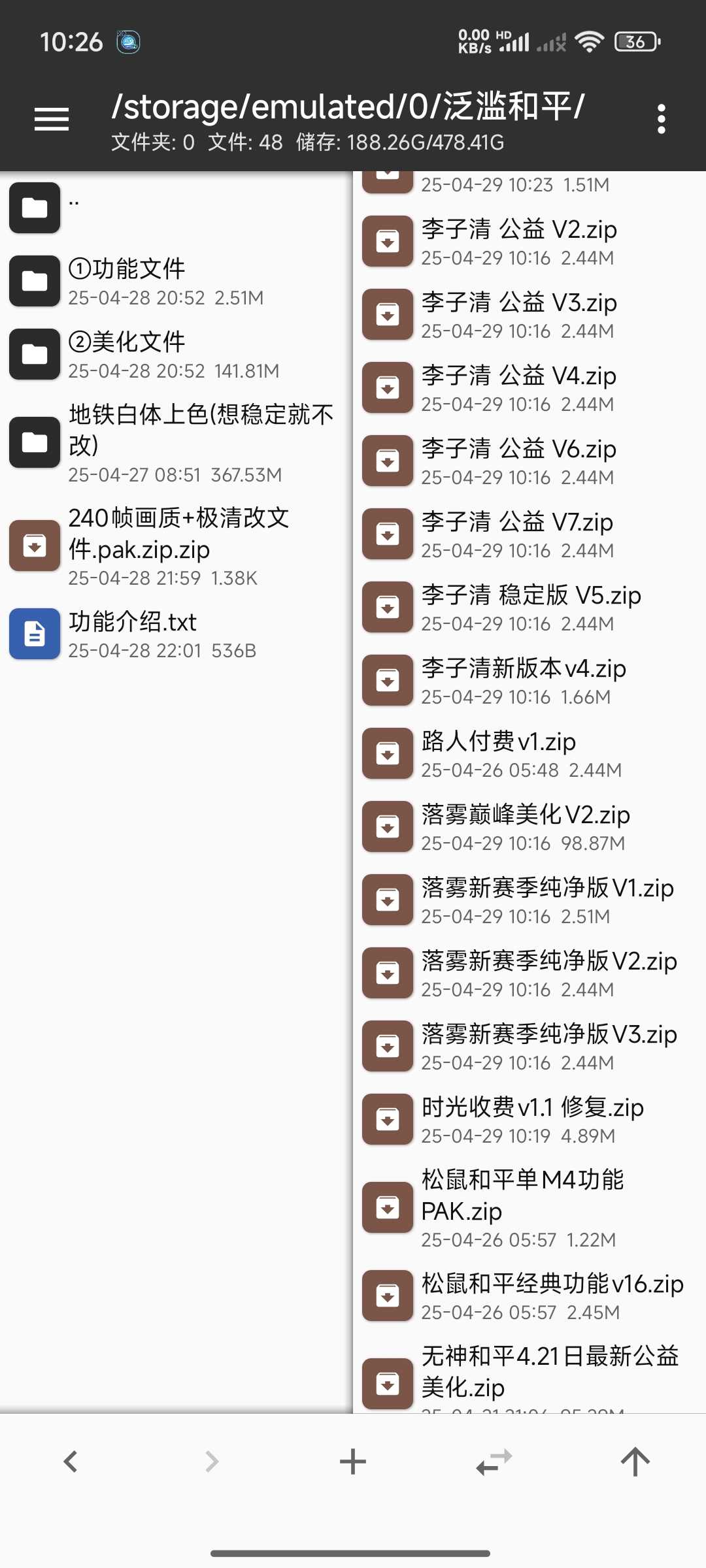Tap the plus button to create new item
The image size is (706, 1568).
pos(353,1462)
